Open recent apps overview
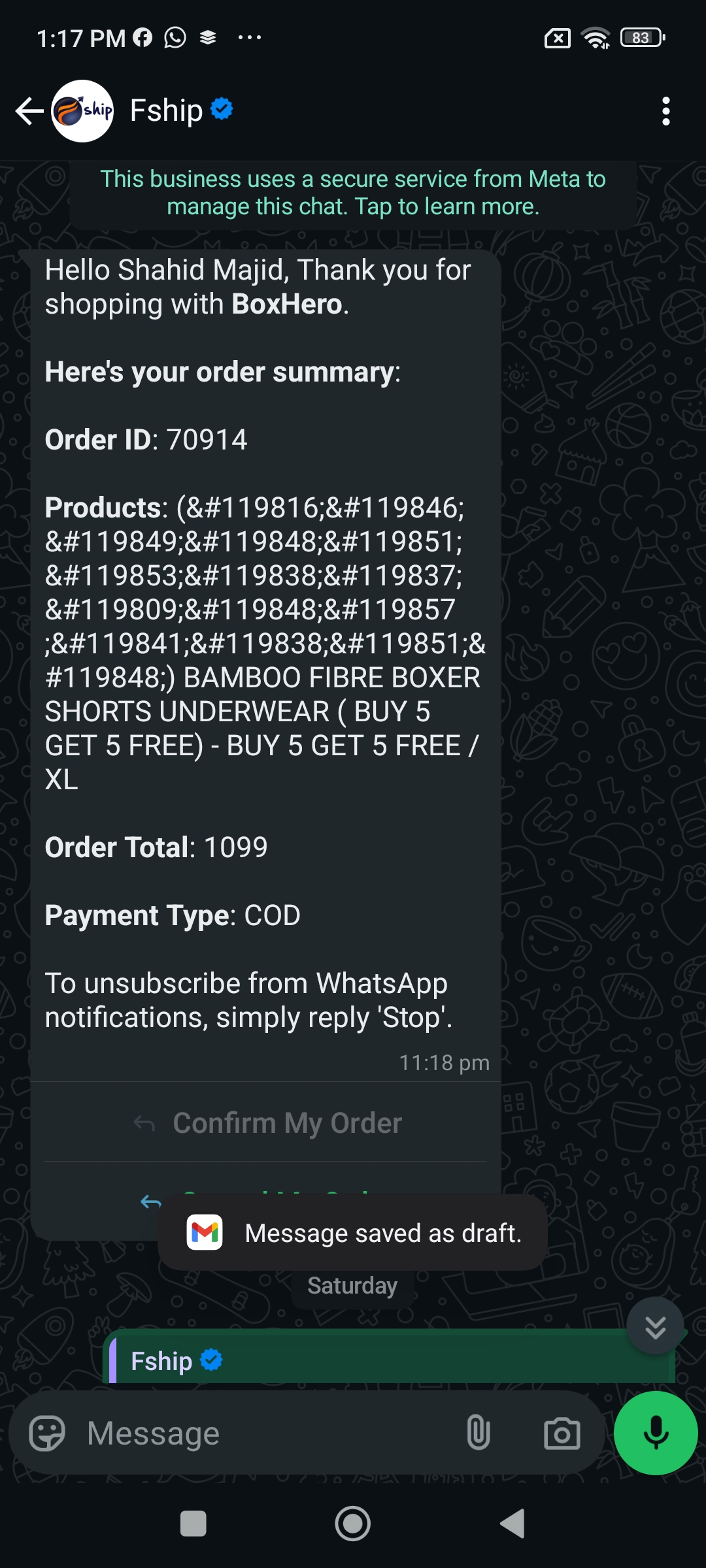706x1568 pixels. pos(193,1524)
